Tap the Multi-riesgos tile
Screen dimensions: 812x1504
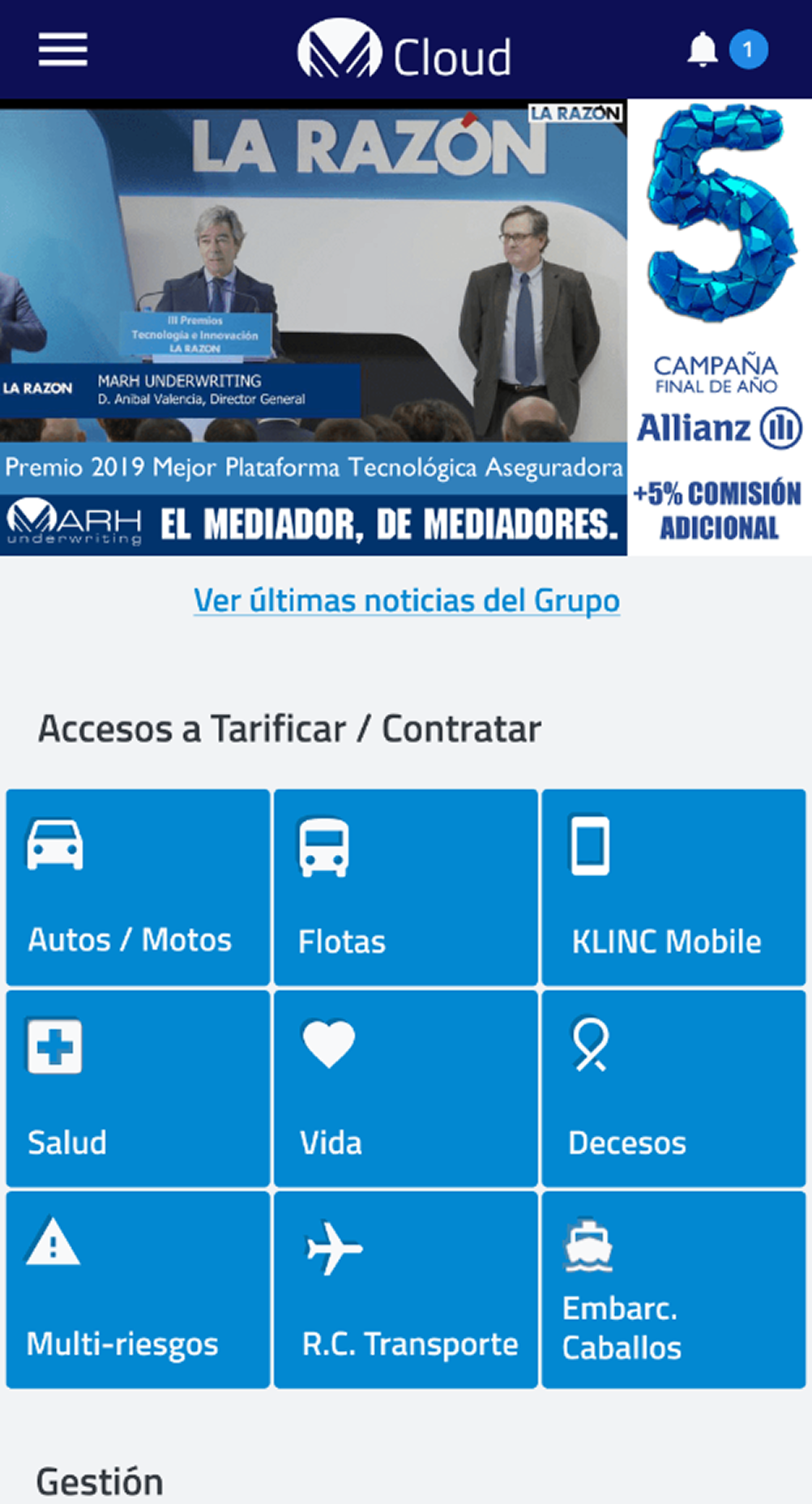(138, 1289)
